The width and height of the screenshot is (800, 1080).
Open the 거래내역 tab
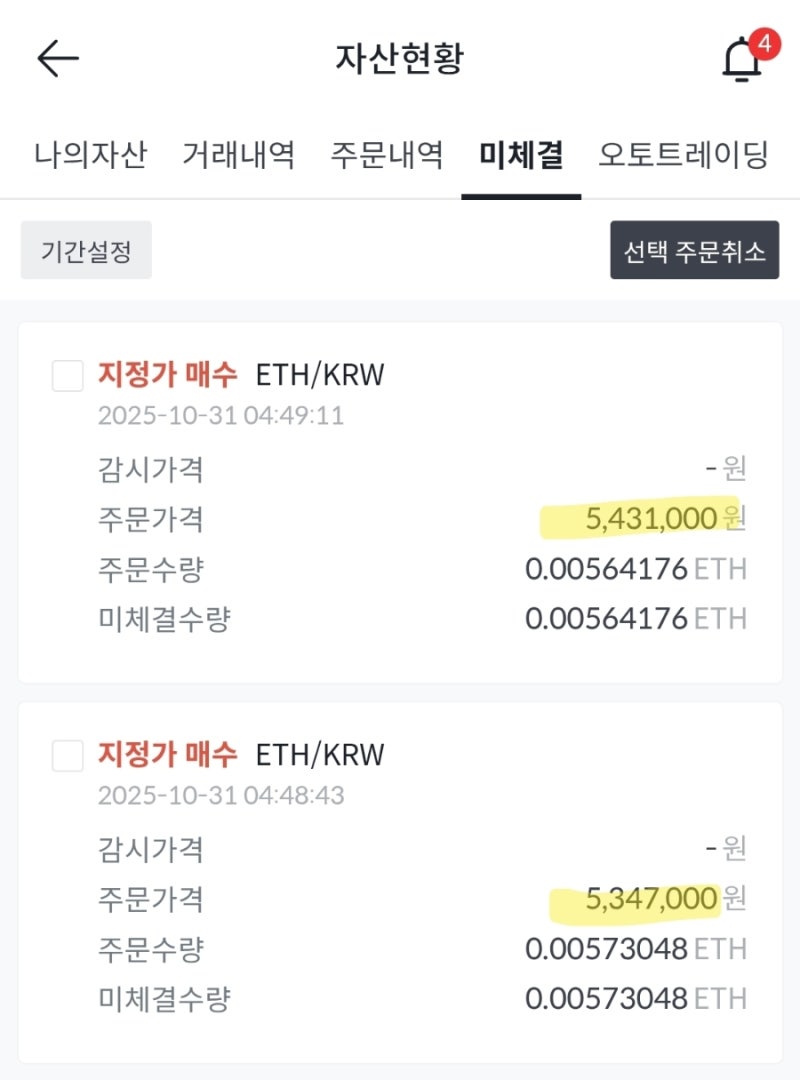238,157
